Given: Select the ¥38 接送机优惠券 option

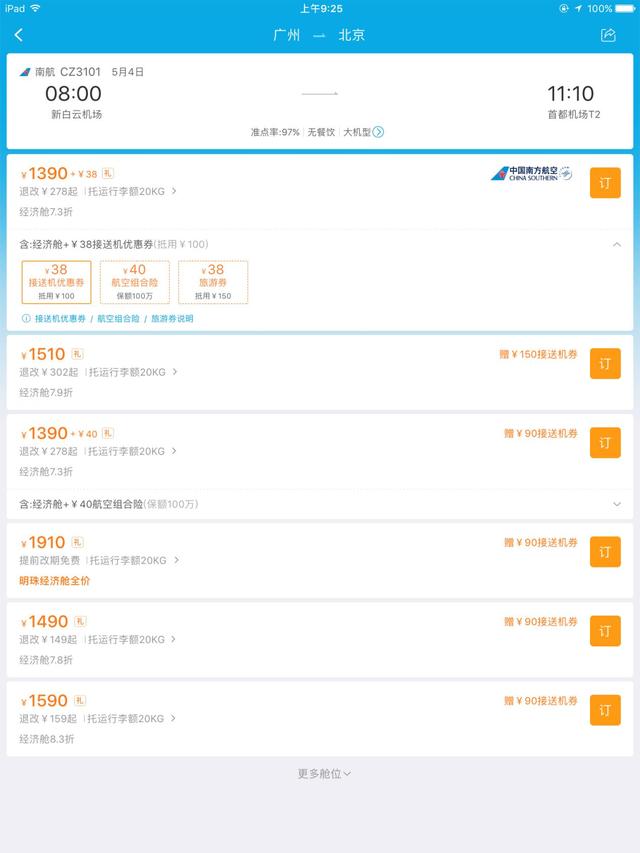Looking at the screenshot, I should [x=56, y=282].
